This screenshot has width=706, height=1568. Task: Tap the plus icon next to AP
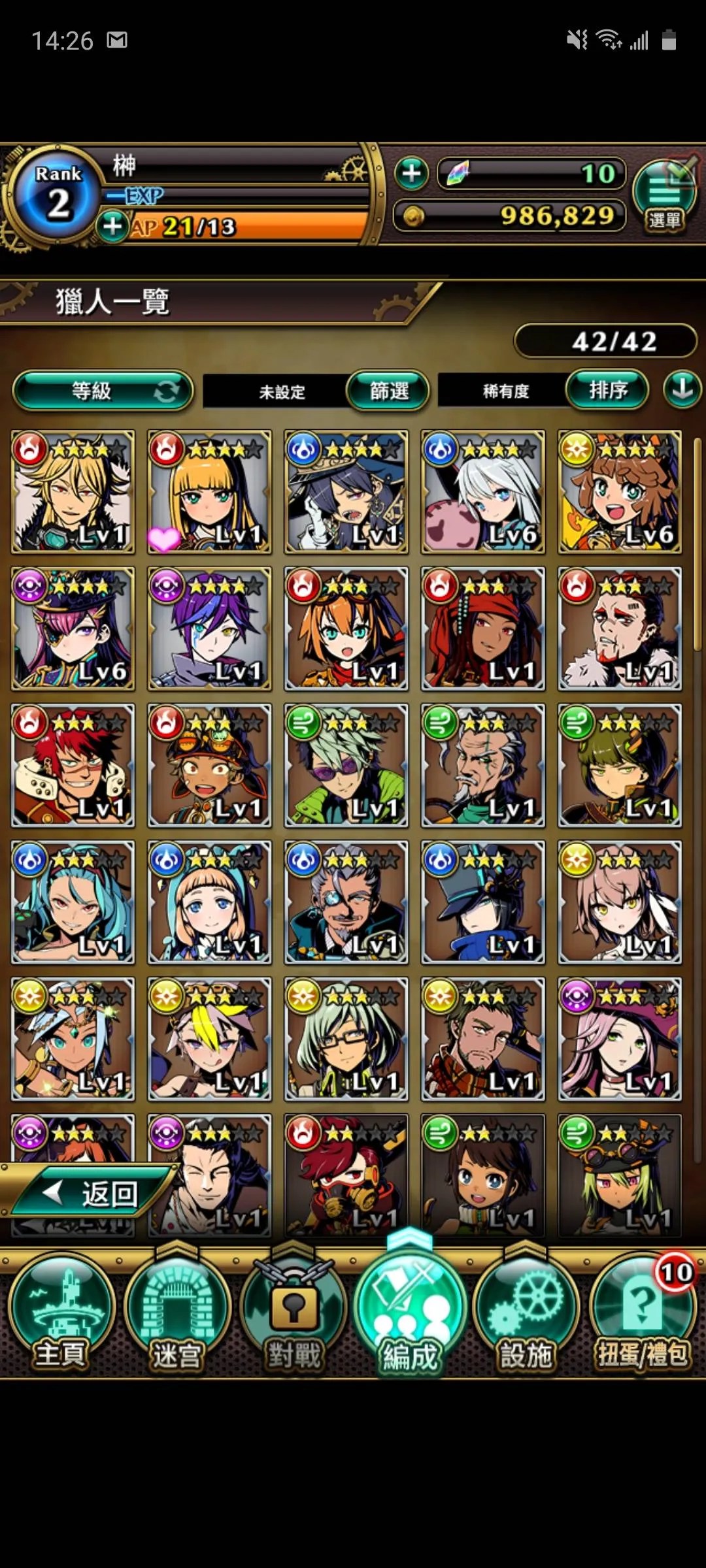pyautogui.click(x=112, y=226)
